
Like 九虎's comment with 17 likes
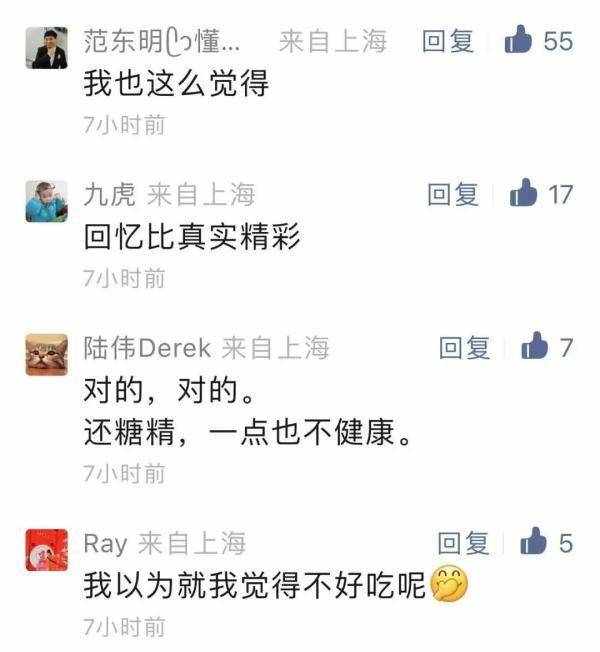[x=524, y=194]
